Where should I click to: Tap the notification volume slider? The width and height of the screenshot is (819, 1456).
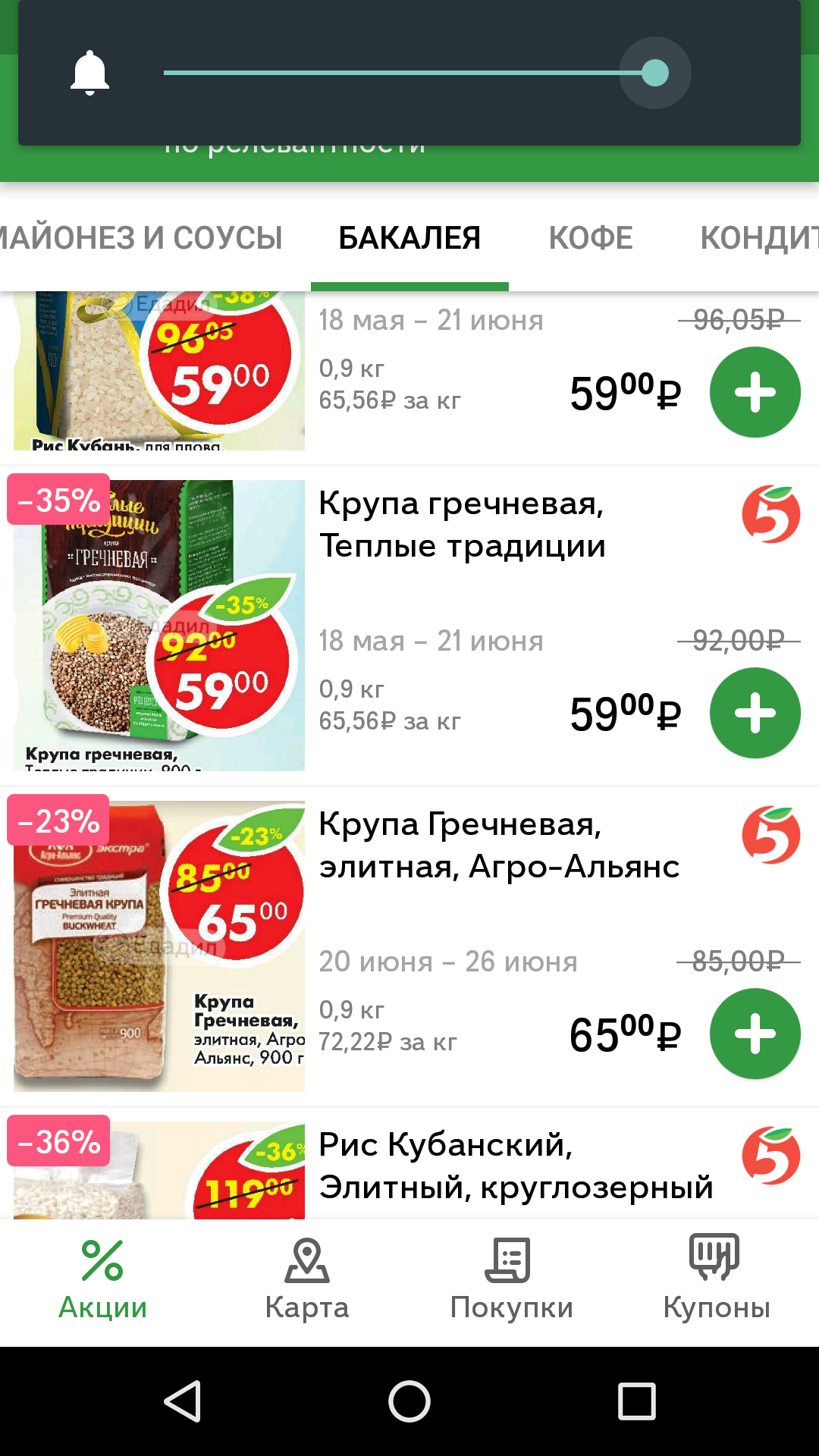pyautogui.click(x=409, y=73)
